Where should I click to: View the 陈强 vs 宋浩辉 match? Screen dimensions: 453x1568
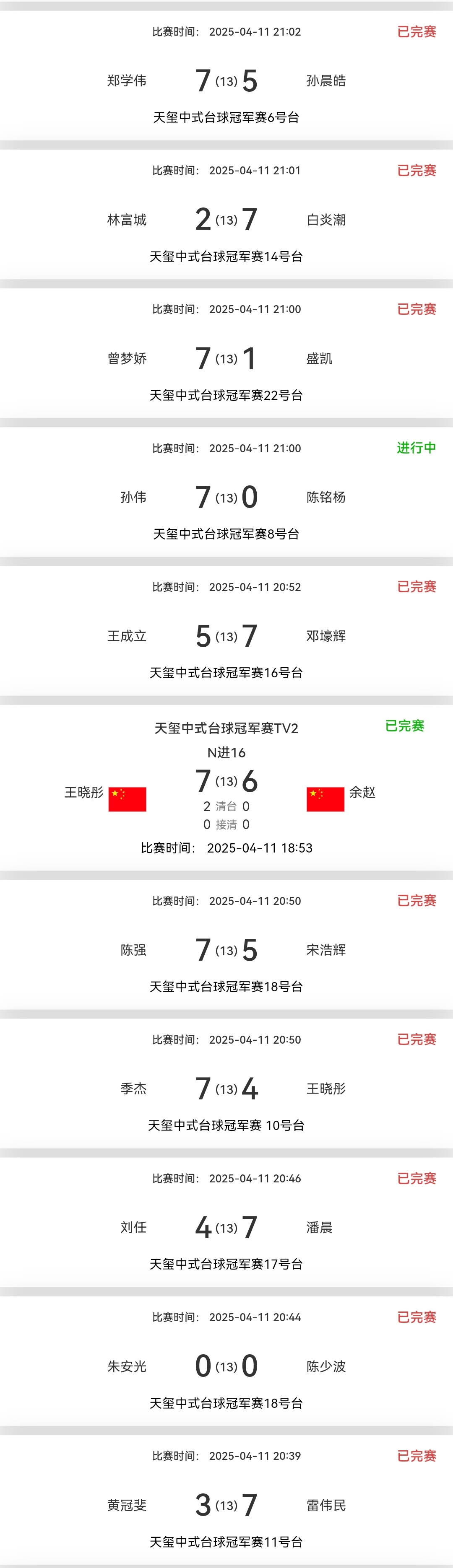226,950
